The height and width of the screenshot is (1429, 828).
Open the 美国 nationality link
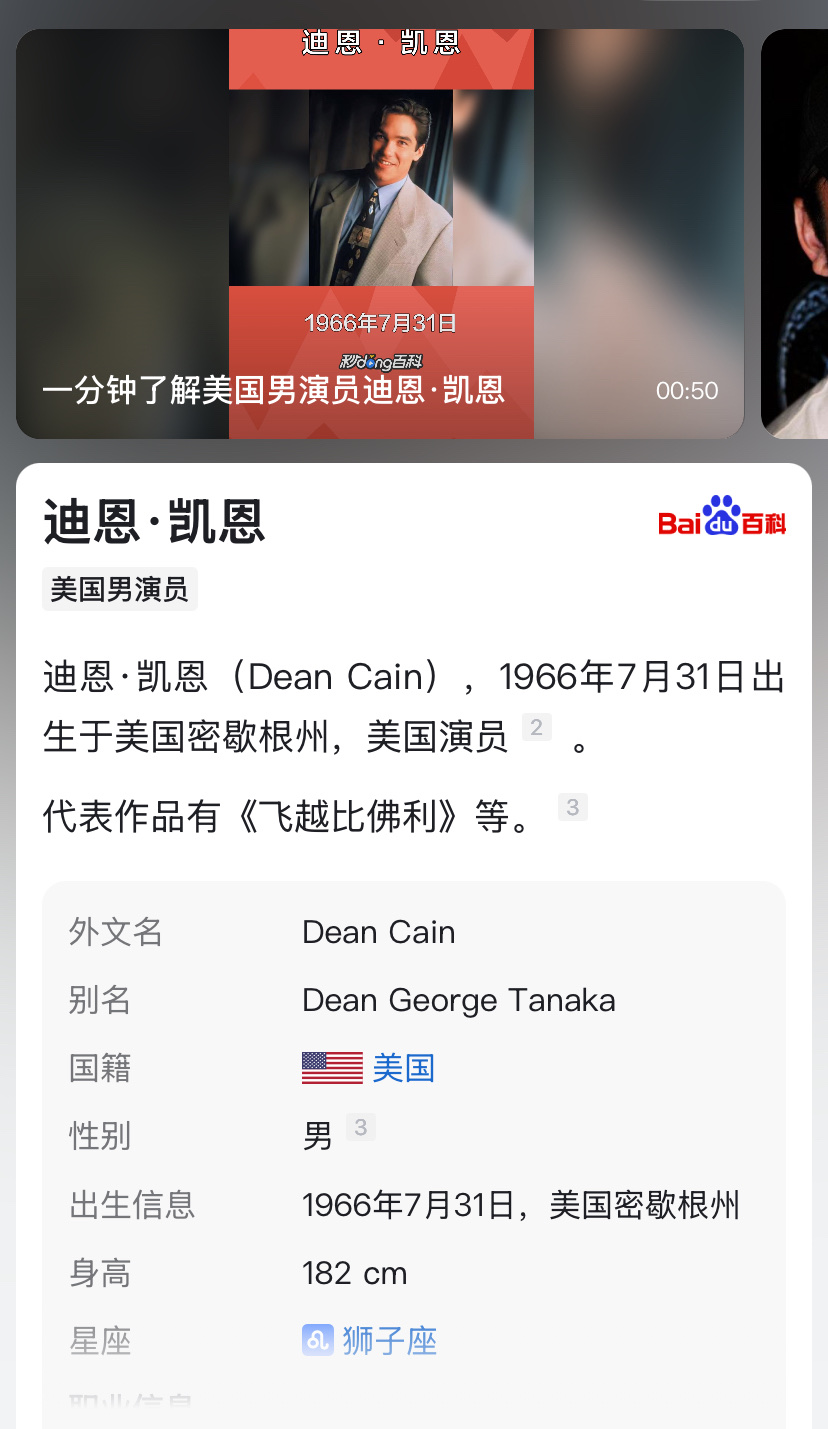tap(403, 1068)
